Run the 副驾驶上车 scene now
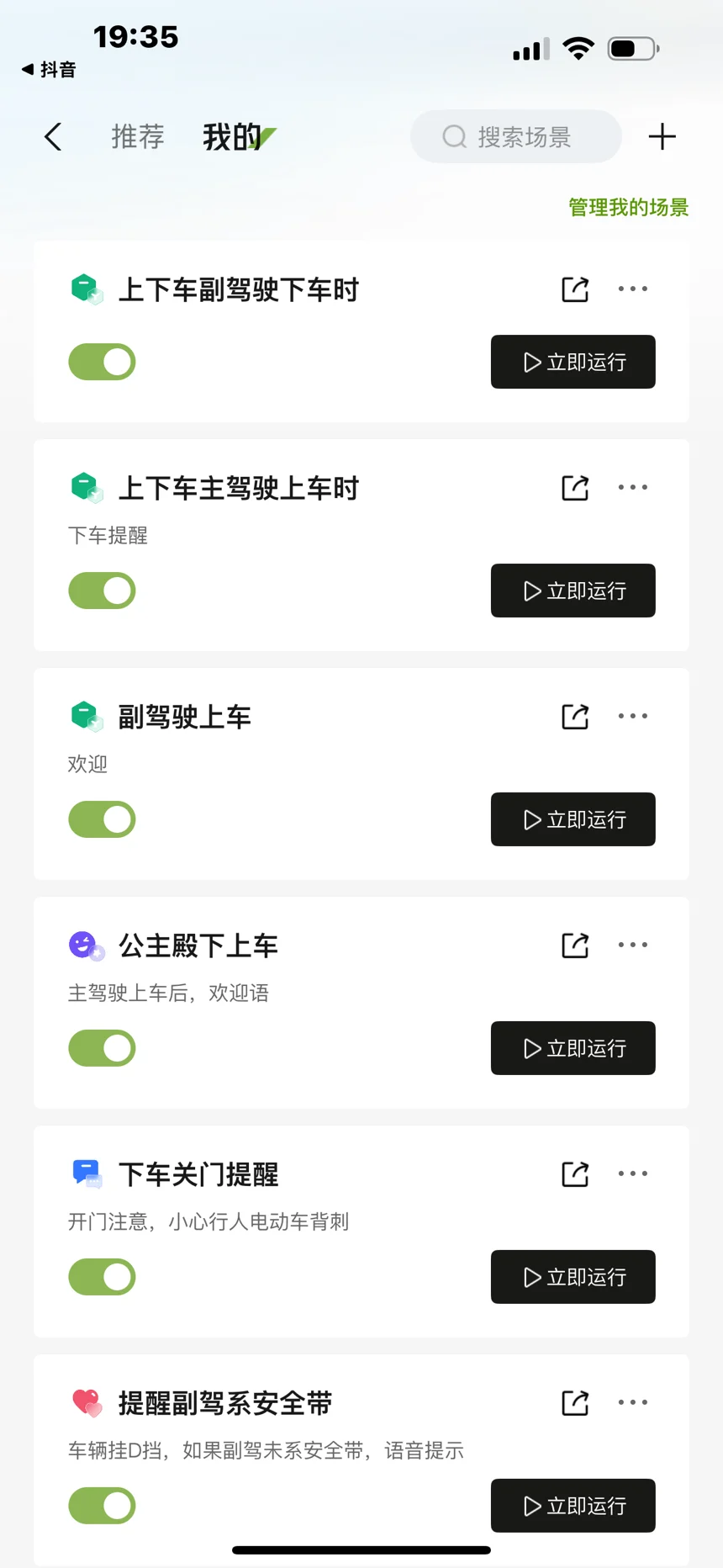Image resolution: width=723 pixels, height=1568 pixels. pos(573,819)
